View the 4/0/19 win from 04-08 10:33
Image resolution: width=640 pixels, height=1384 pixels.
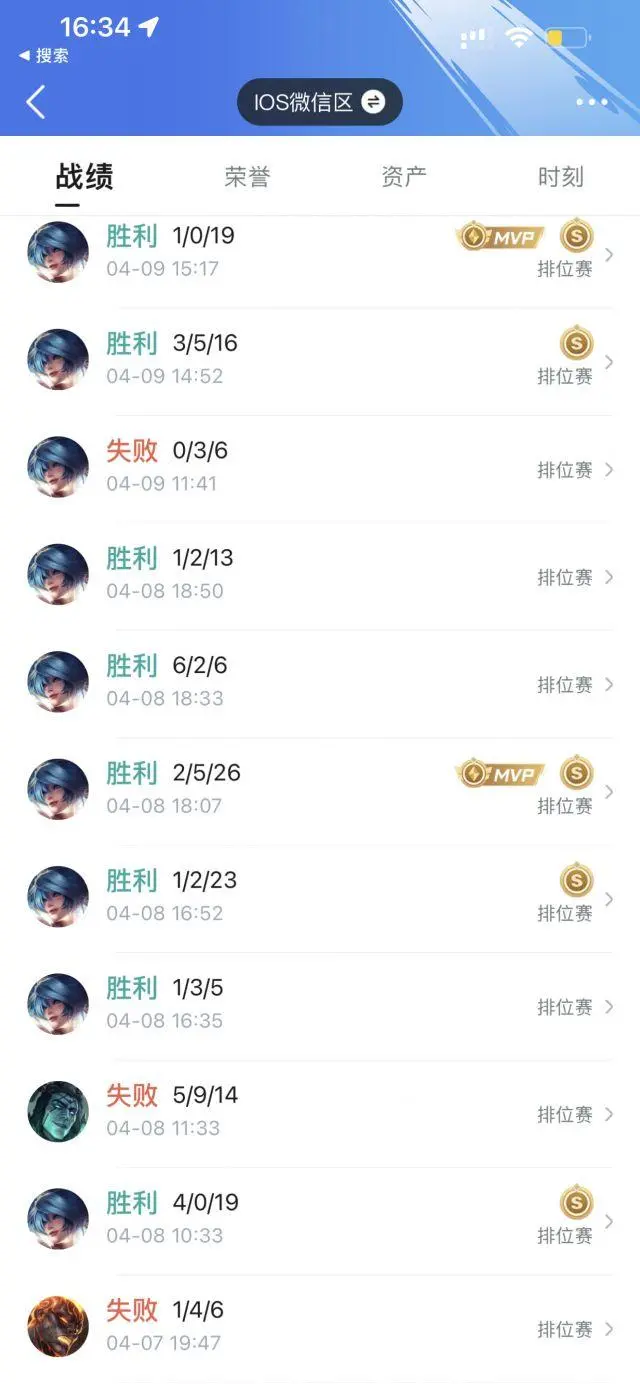pos(320,1218)
